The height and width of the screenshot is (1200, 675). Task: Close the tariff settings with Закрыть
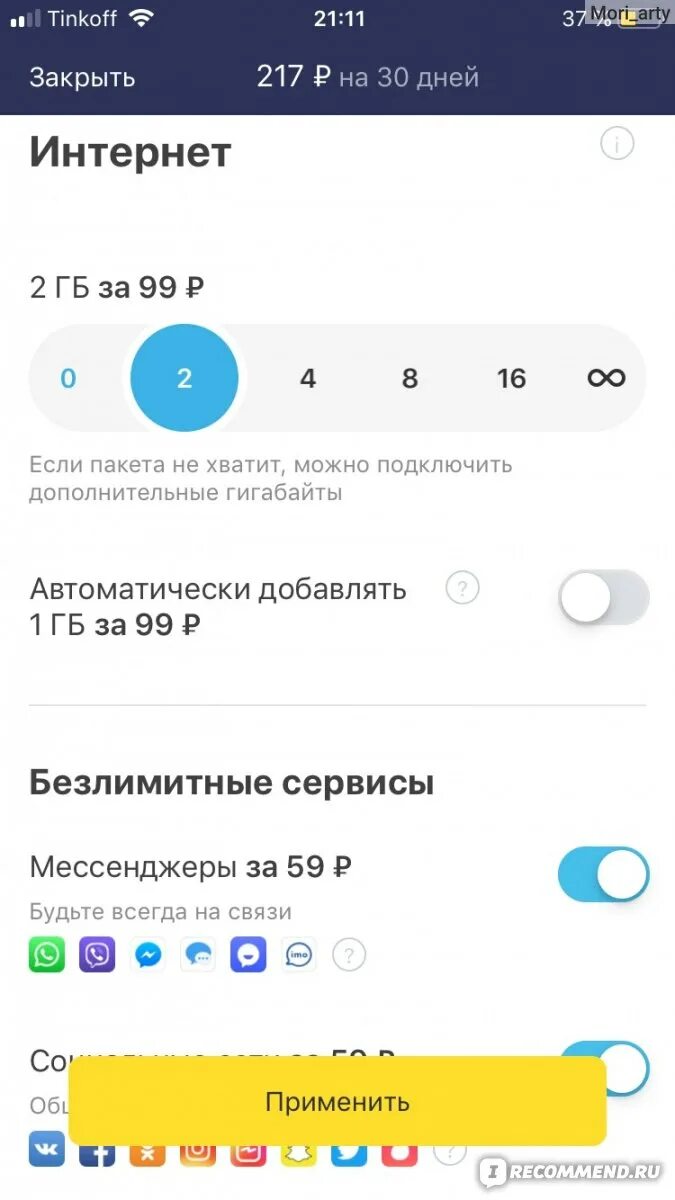pyautogui.click(x=82, y=77)
